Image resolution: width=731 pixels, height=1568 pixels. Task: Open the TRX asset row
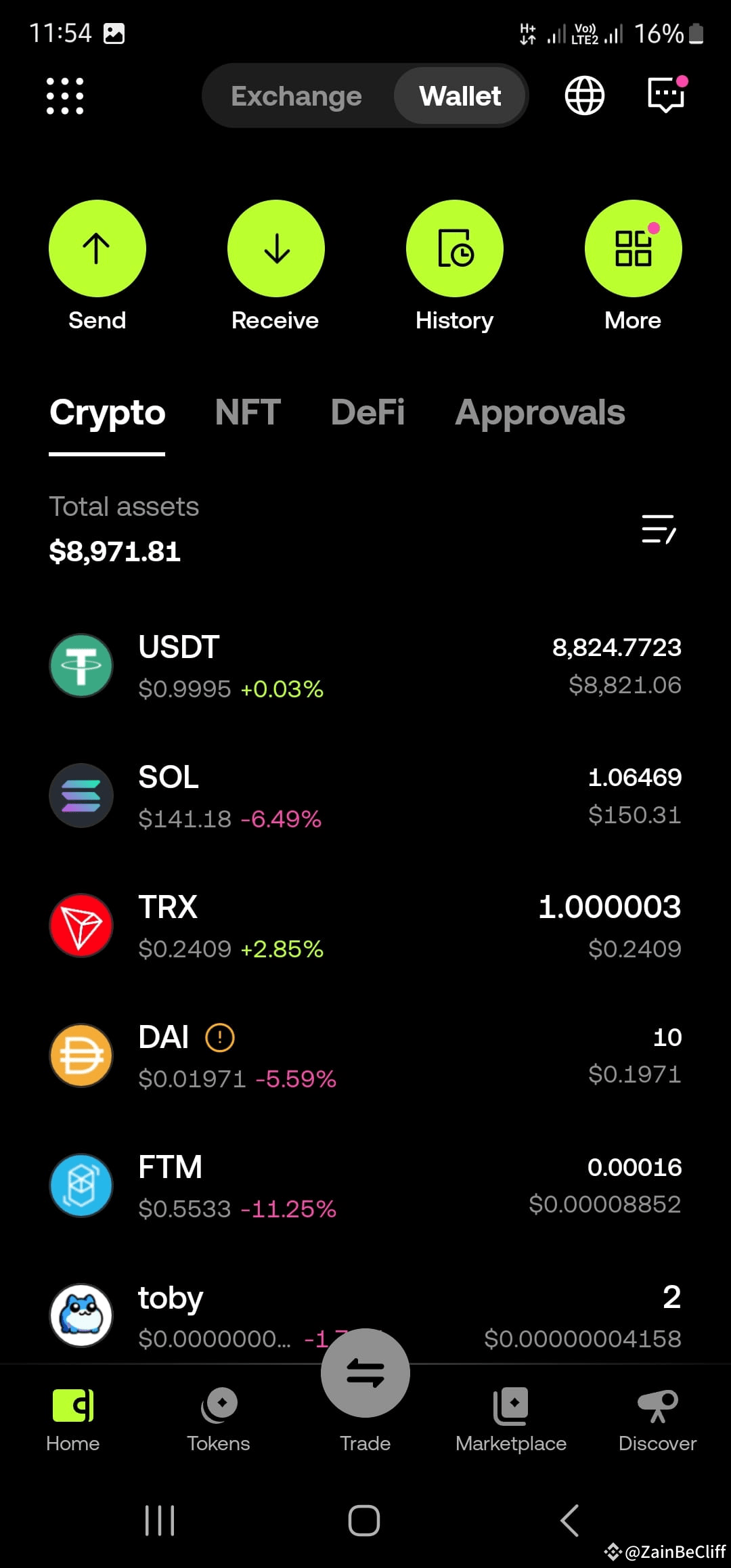coord(365,926)
